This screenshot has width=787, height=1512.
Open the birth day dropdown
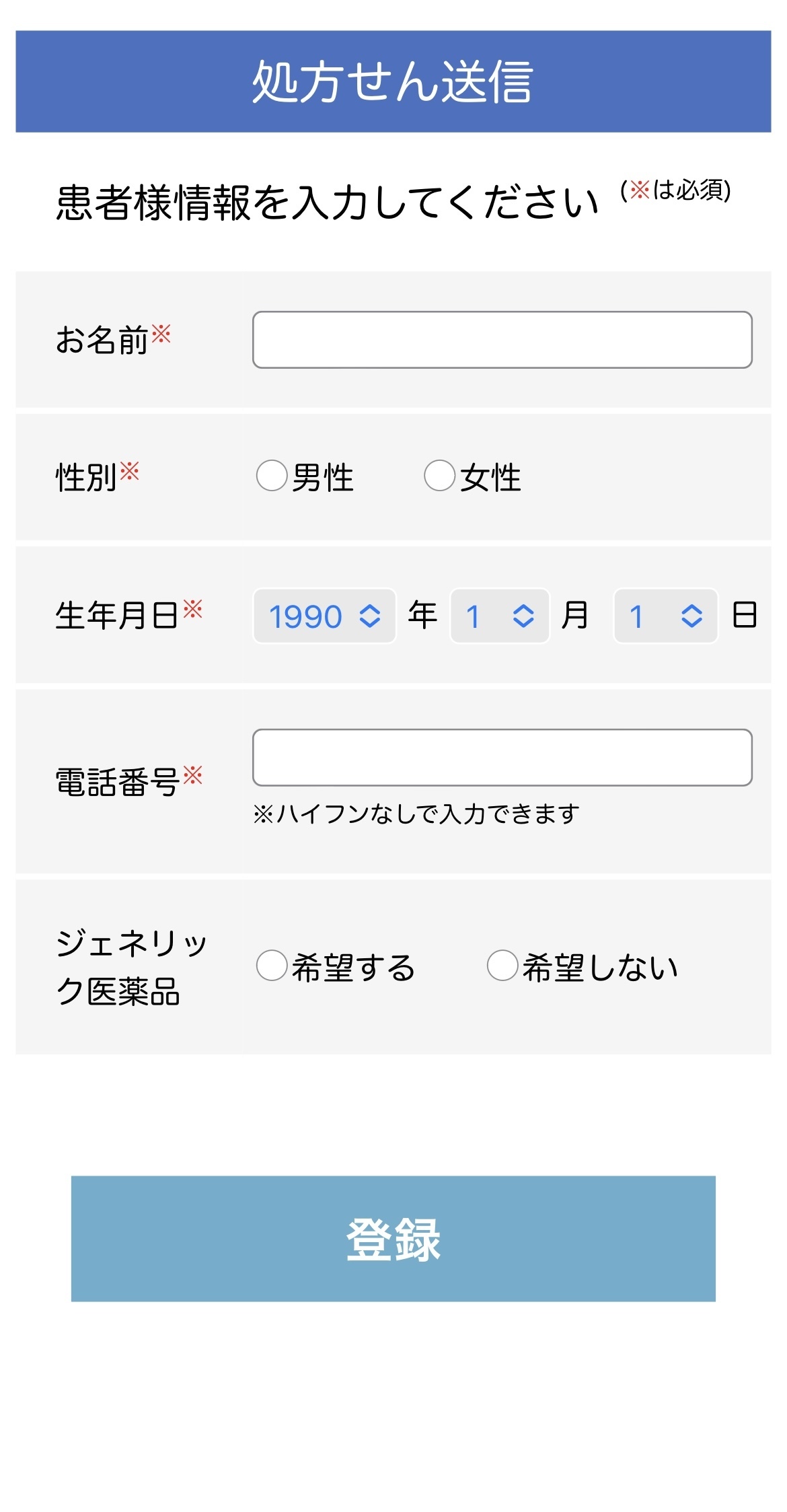click(665, 616)
